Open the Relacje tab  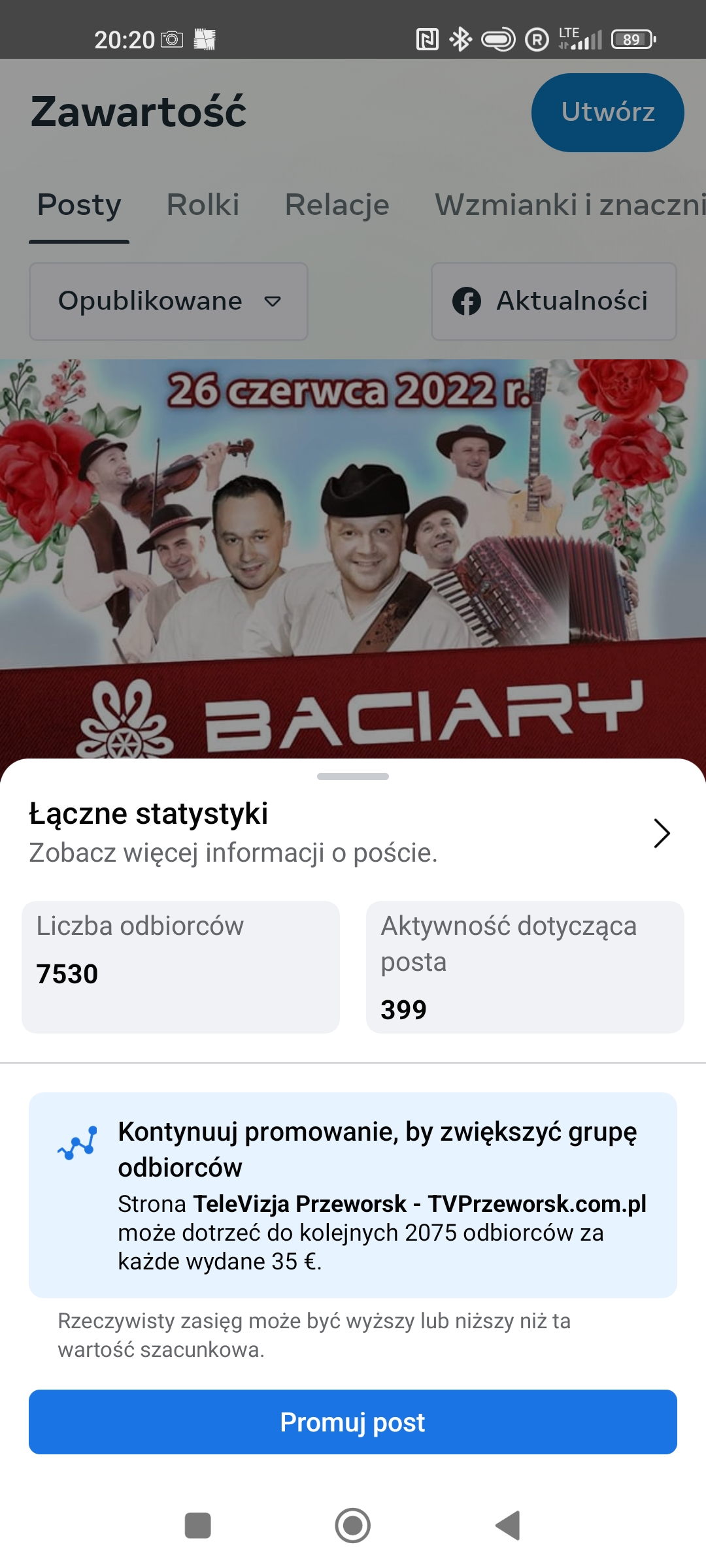click(337, 205)
